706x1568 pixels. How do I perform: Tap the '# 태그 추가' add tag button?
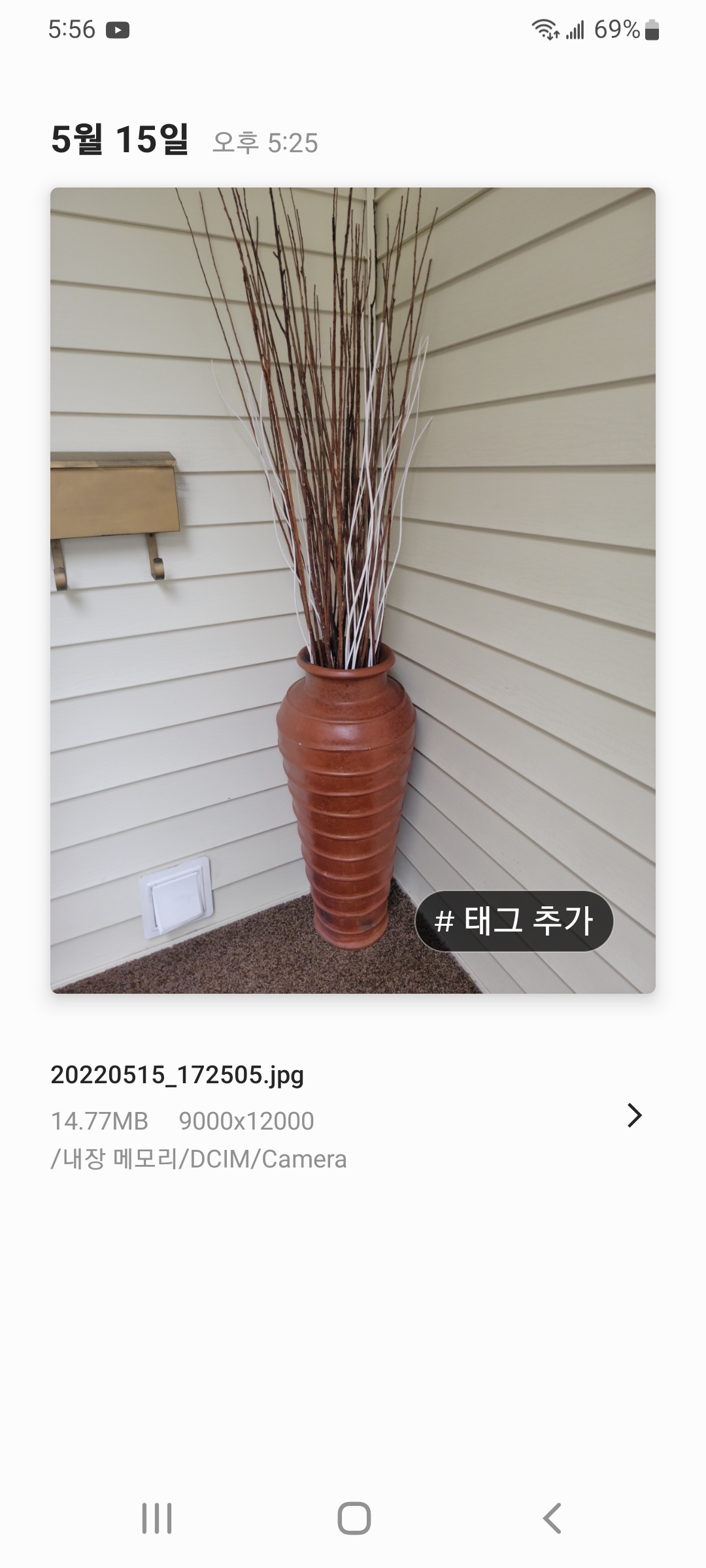(514, 921)
